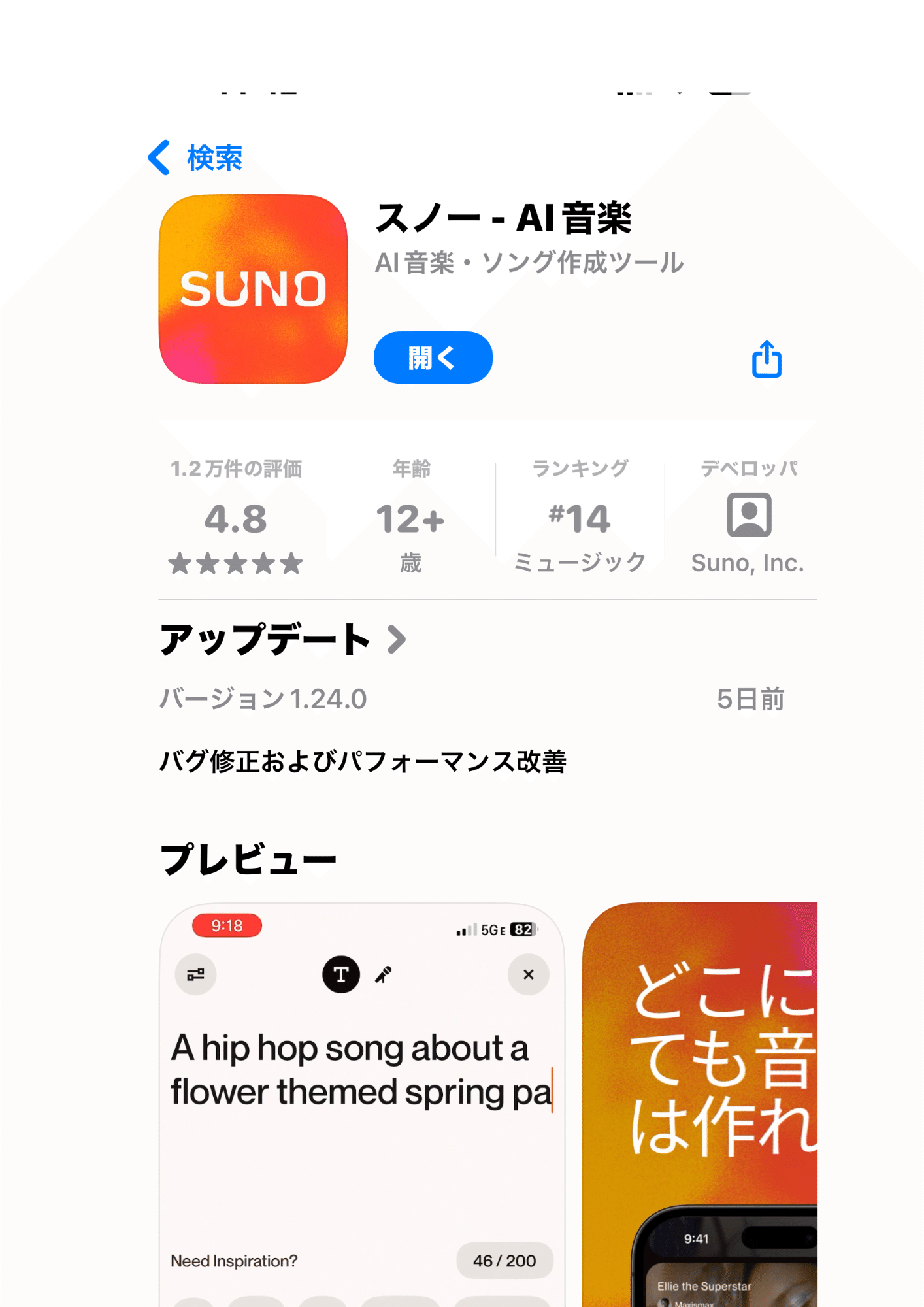View the hip hop song preview screenshot
This screenshot has width=924, height=1307.
[x=362, y=1104]
